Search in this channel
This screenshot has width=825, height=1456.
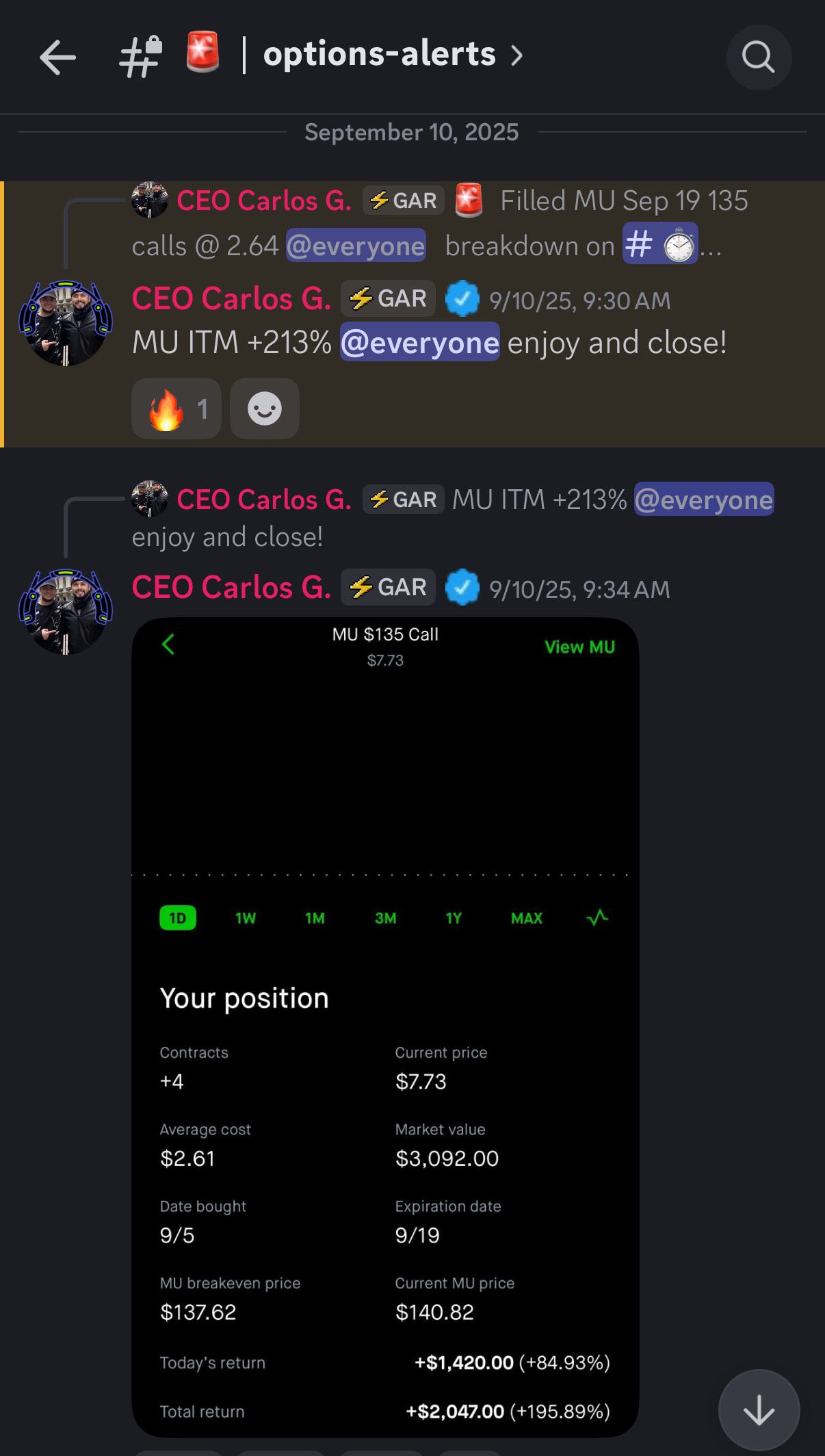point(758,57)
